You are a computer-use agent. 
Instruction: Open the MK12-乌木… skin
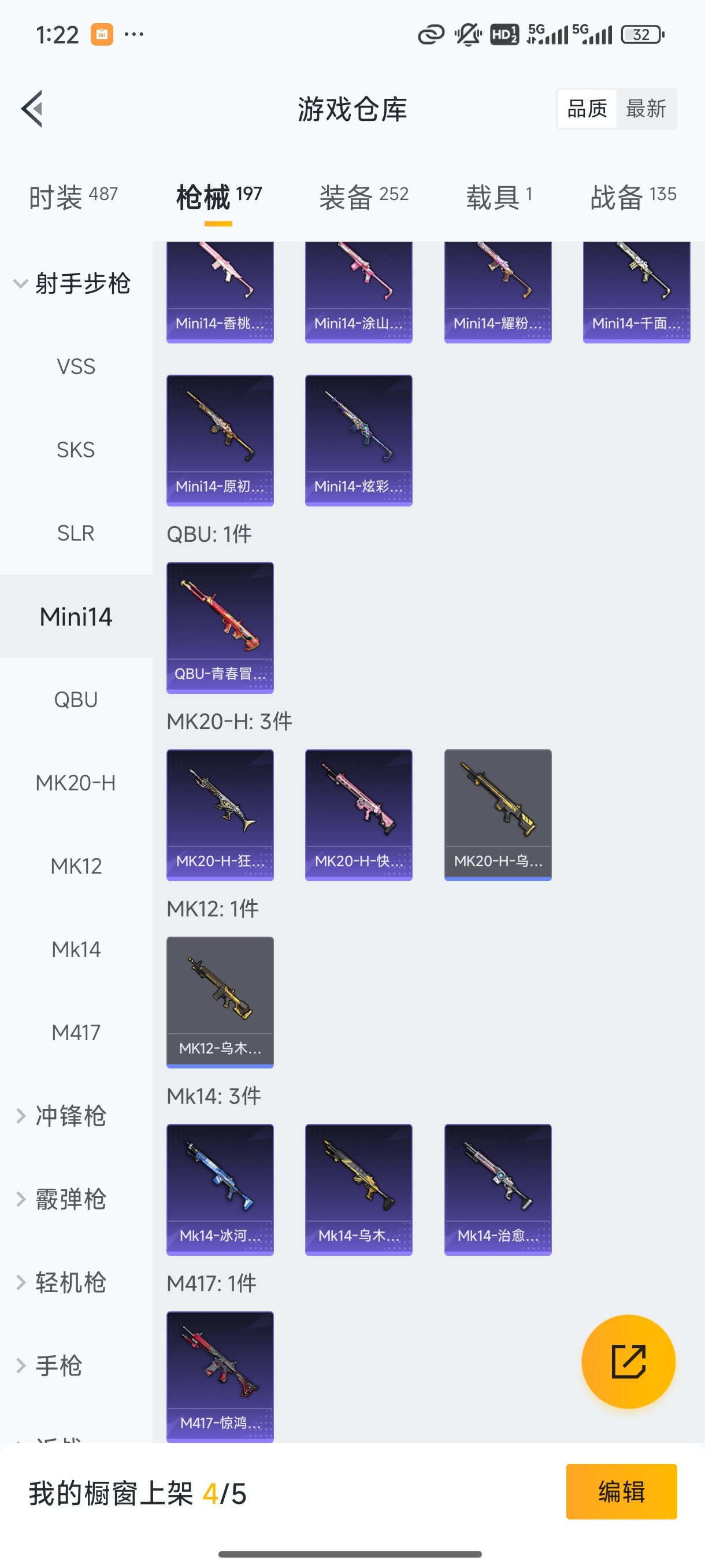click(x=220, y=1001)
